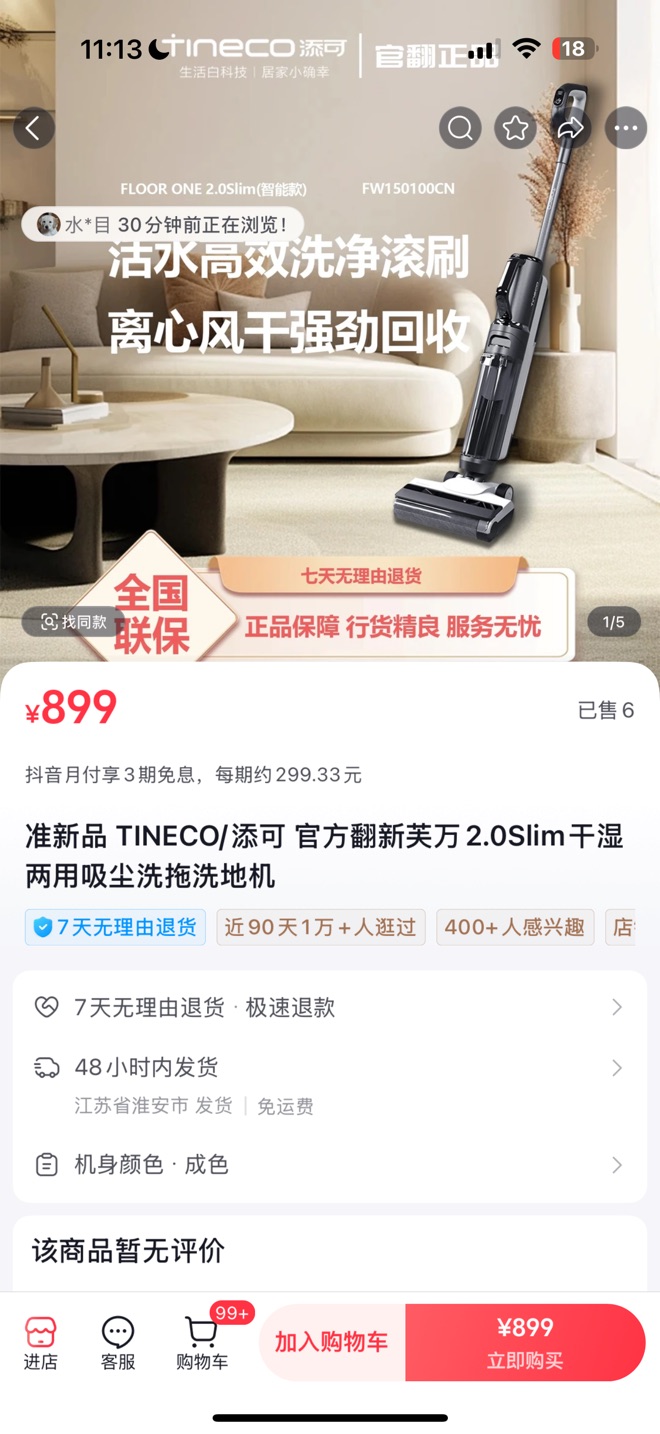Select the 400+人感兴趣 chip
The height and width of the screenshot is (1434, 660).
coord(515,927)
